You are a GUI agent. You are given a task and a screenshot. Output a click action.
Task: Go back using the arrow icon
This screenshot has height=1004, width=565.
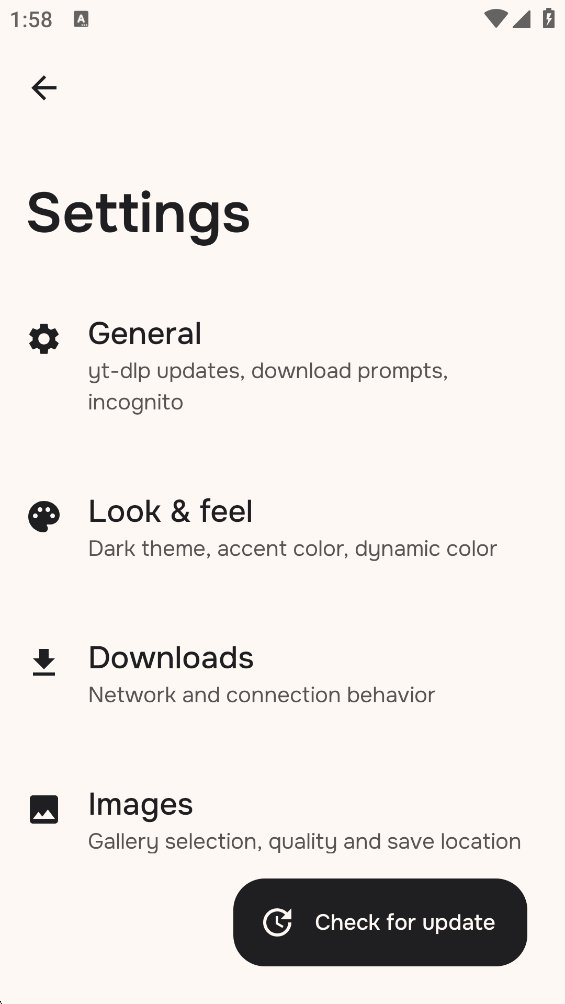click(44, 88)
